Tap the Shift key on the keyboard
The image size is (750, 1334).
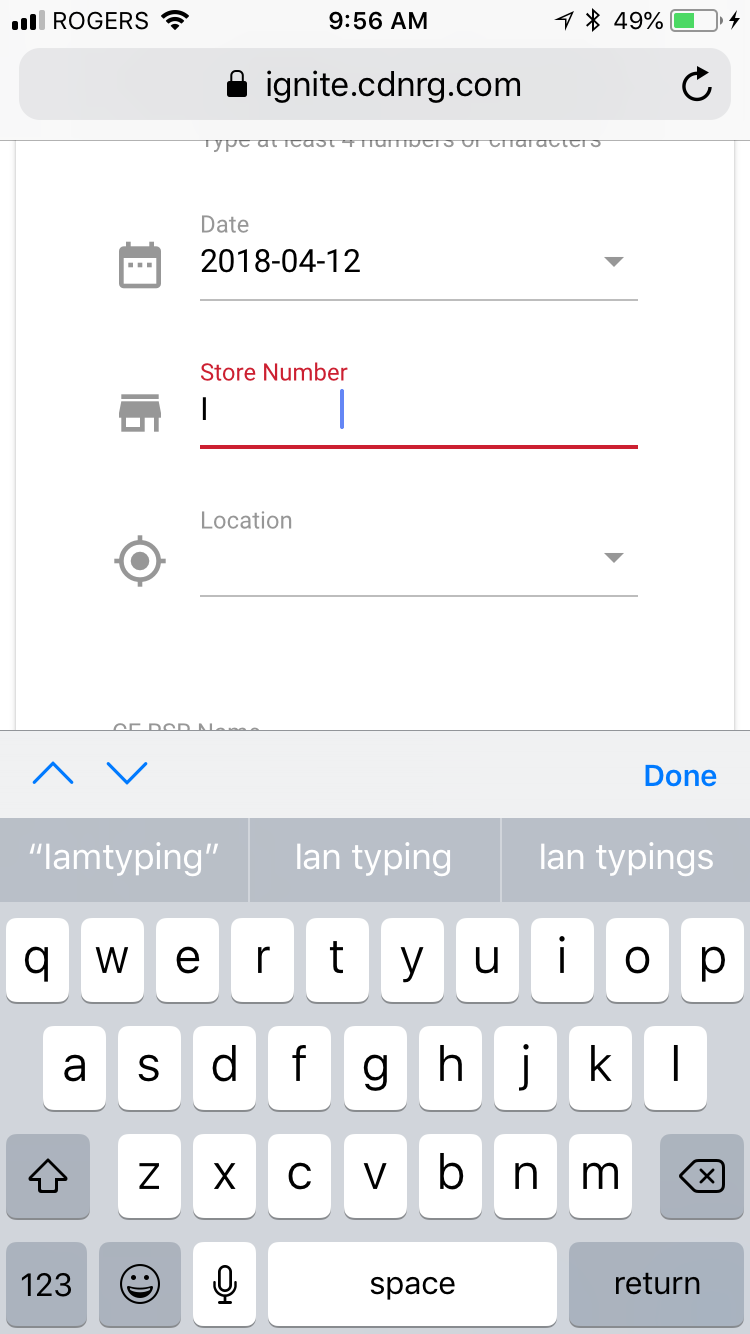pos(47,1176)
